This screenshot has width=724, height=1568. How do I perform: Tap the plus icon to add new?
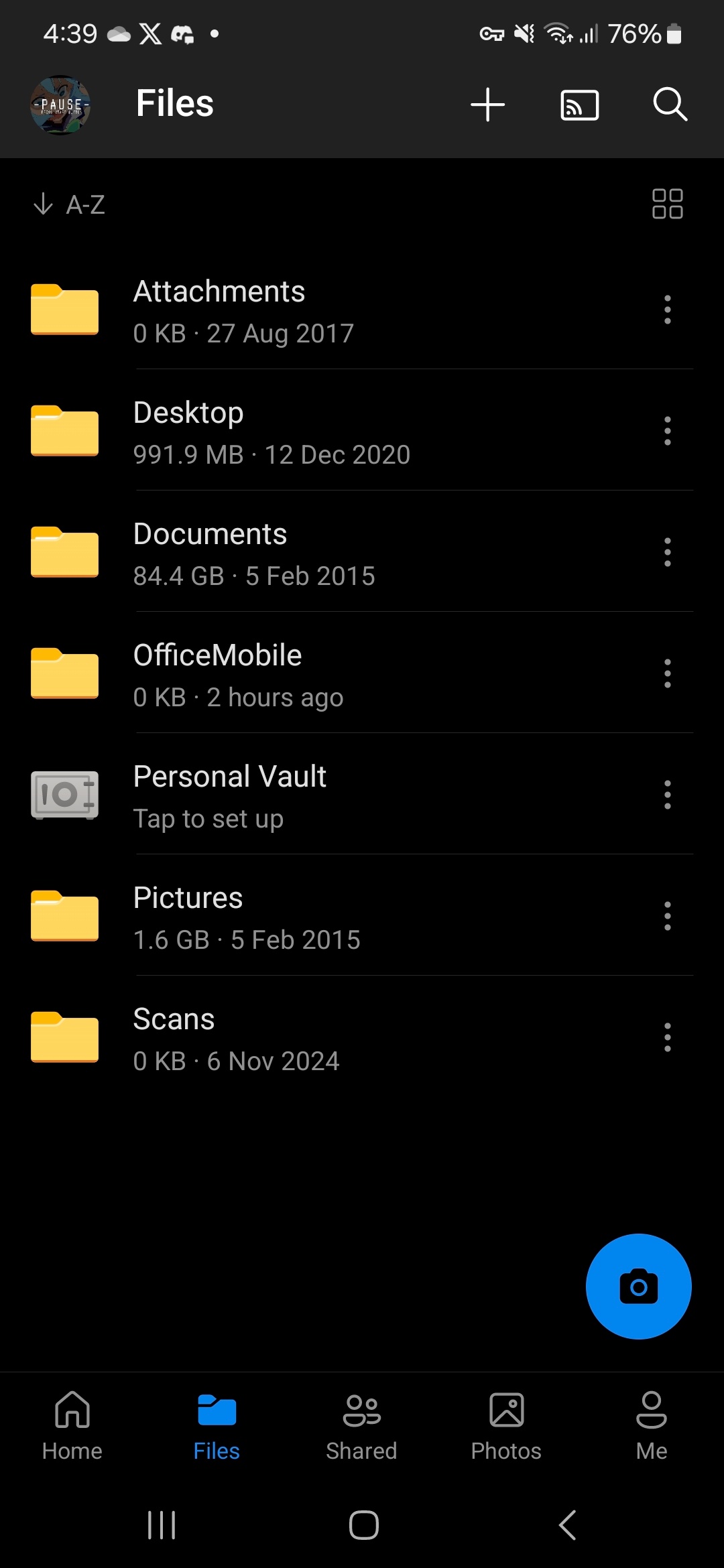487,105
